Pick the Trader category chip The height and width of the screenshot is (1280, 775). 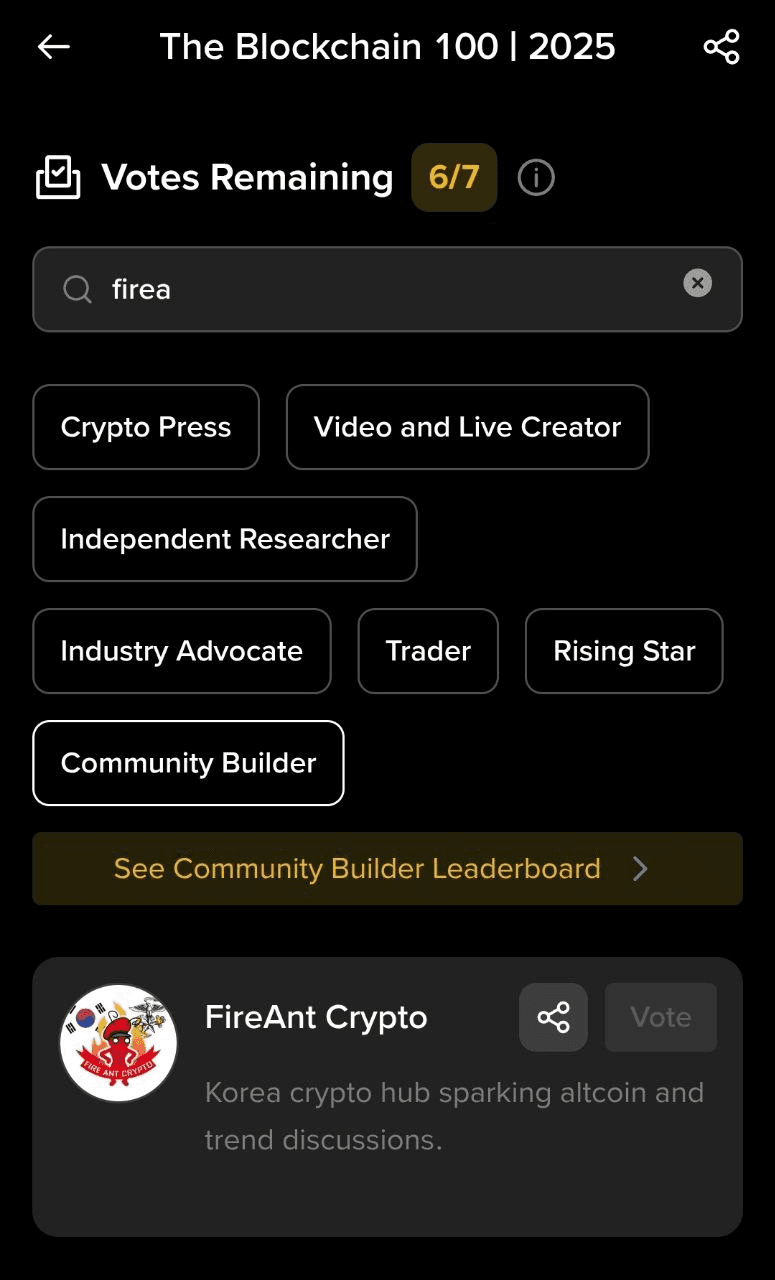[x=428, y=651]
